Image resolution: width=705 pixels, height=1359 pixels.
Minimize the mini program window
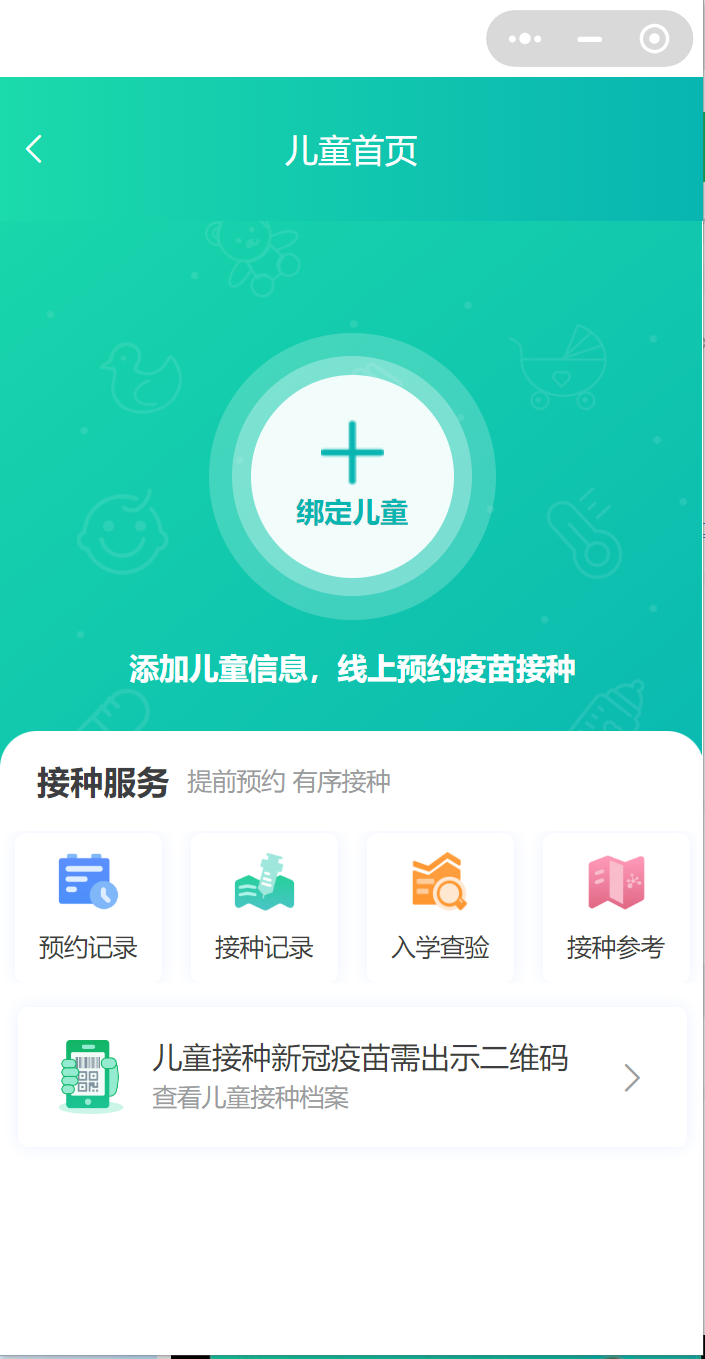point(590,39)
